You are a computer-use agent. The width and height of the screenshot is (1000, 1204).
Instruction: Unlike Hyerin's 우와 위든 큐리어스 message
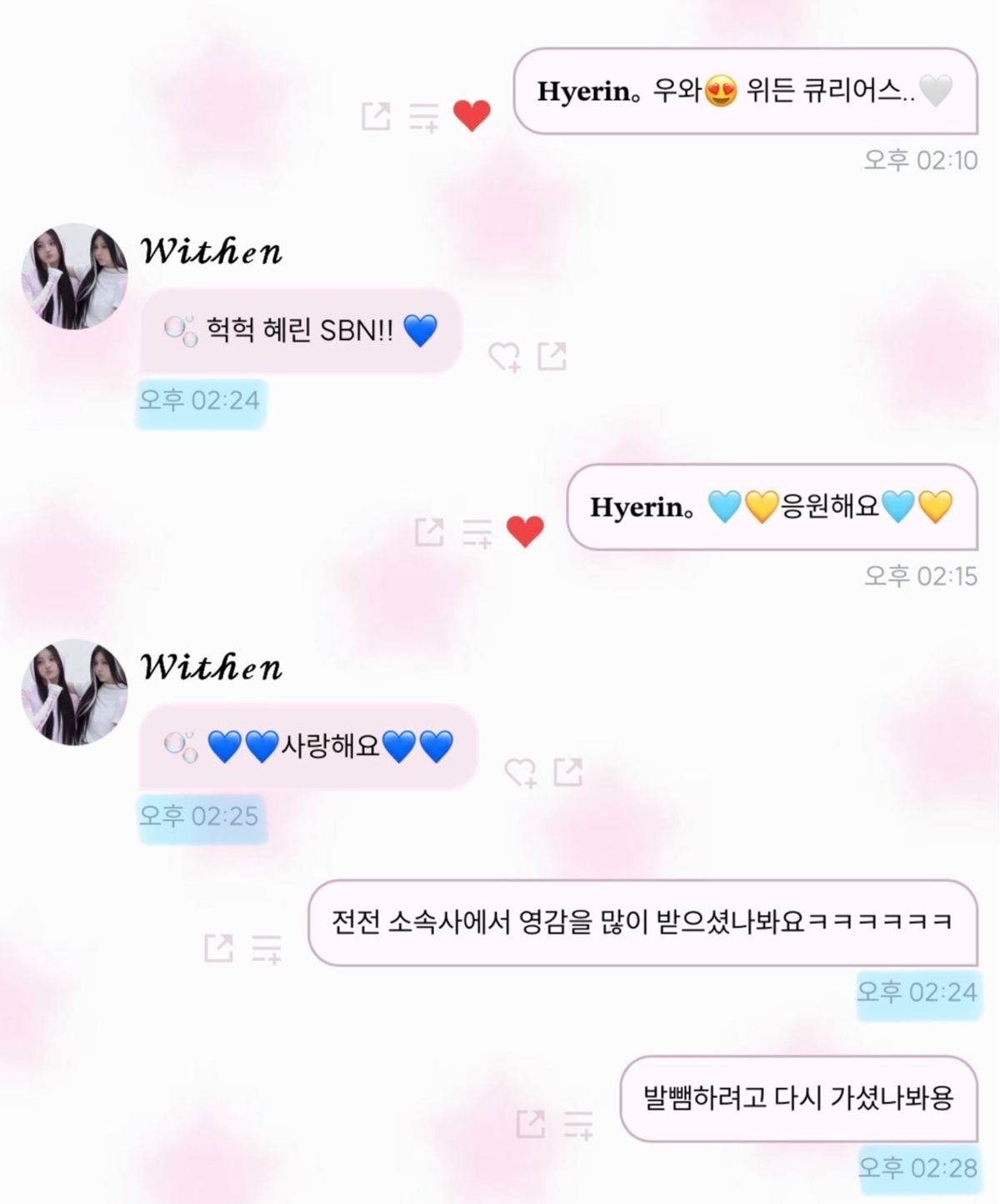(472, 116)
